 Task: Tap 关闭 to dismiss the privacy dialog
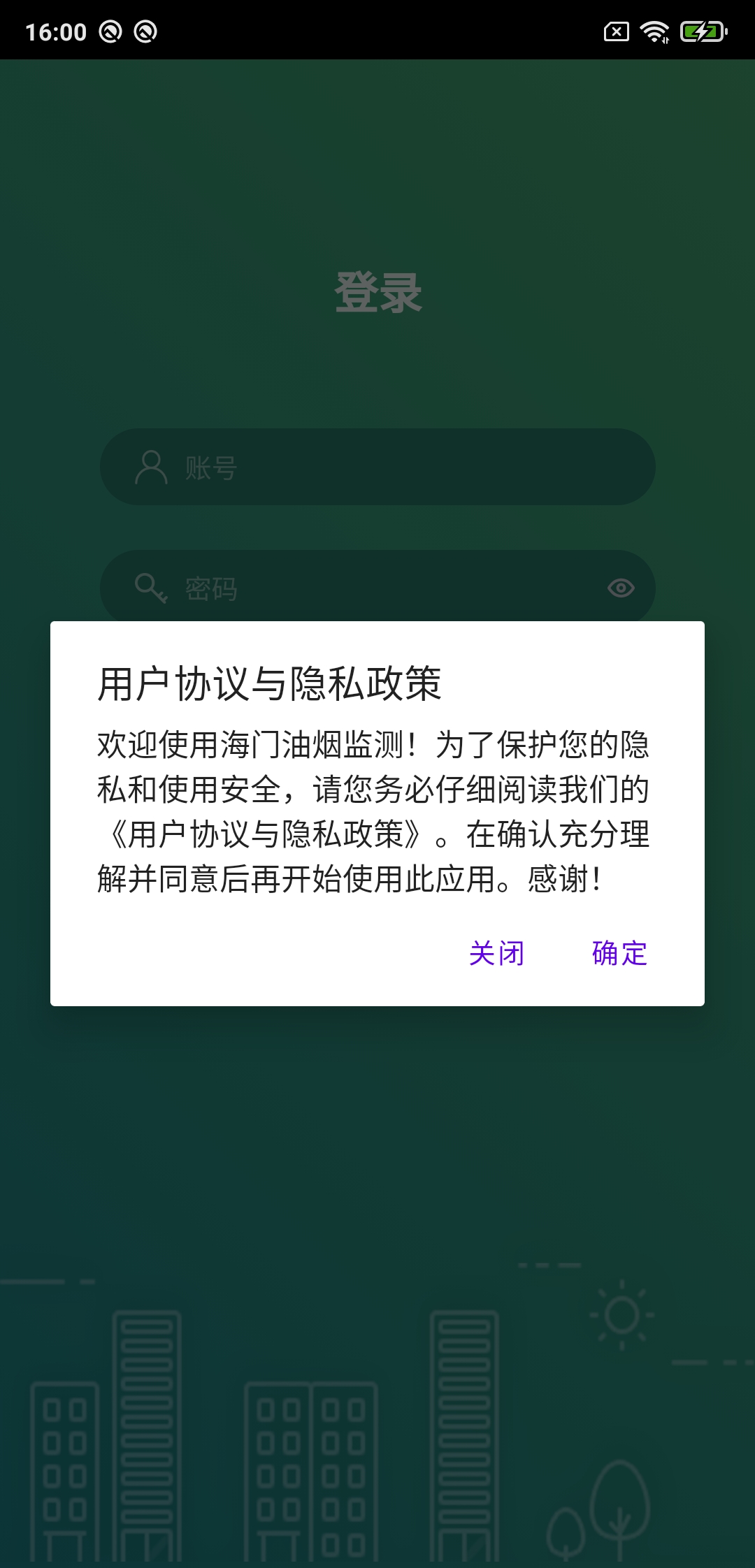(496, 953)
